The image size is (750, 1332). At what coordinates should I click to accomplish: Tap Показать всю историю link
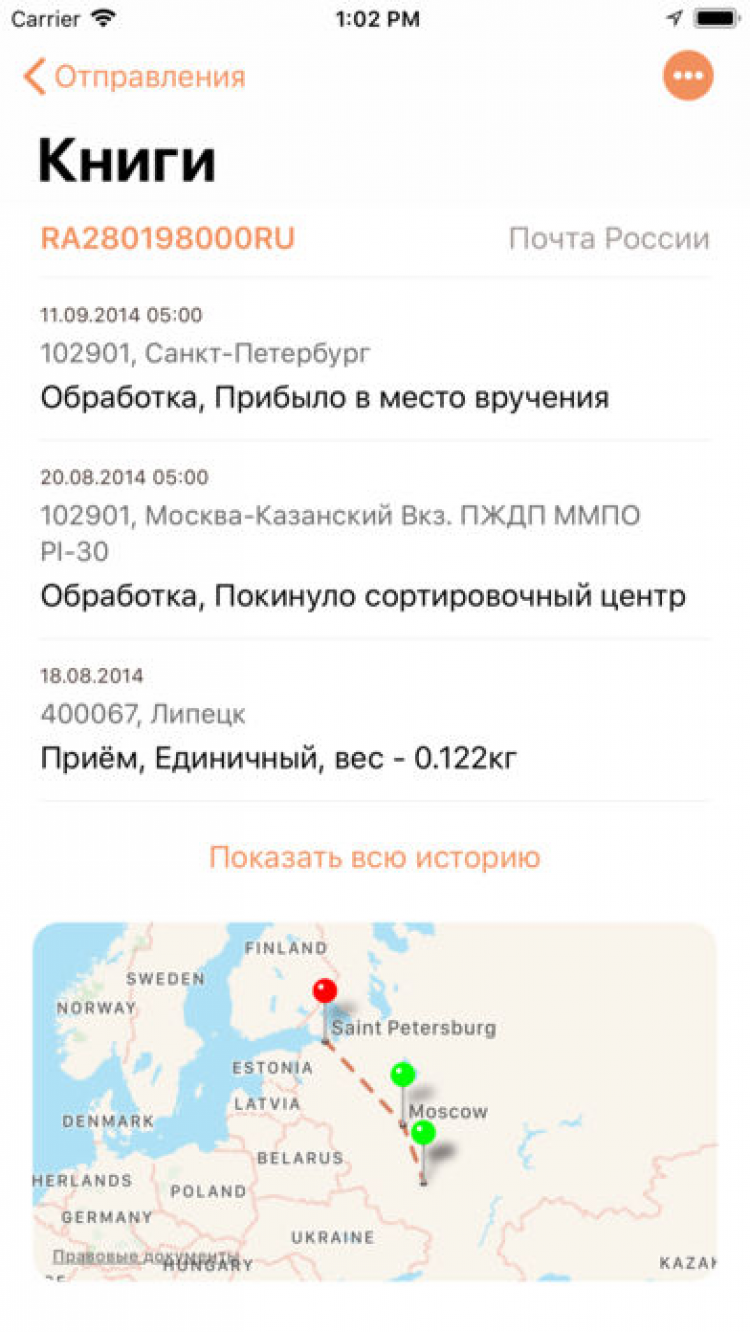(x=374, y=857)
